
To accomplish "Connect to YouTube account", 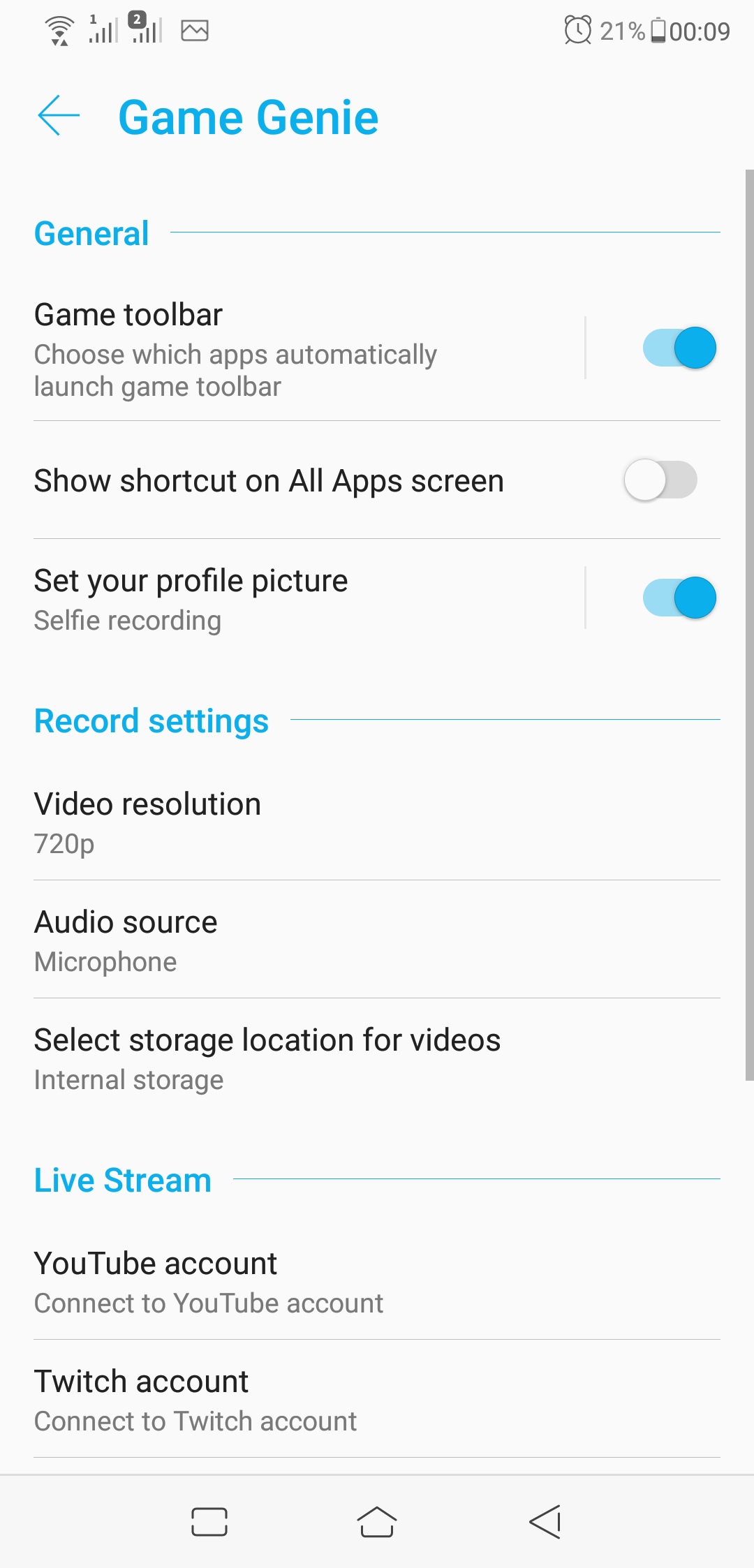I will click(x=377, y=1281).
